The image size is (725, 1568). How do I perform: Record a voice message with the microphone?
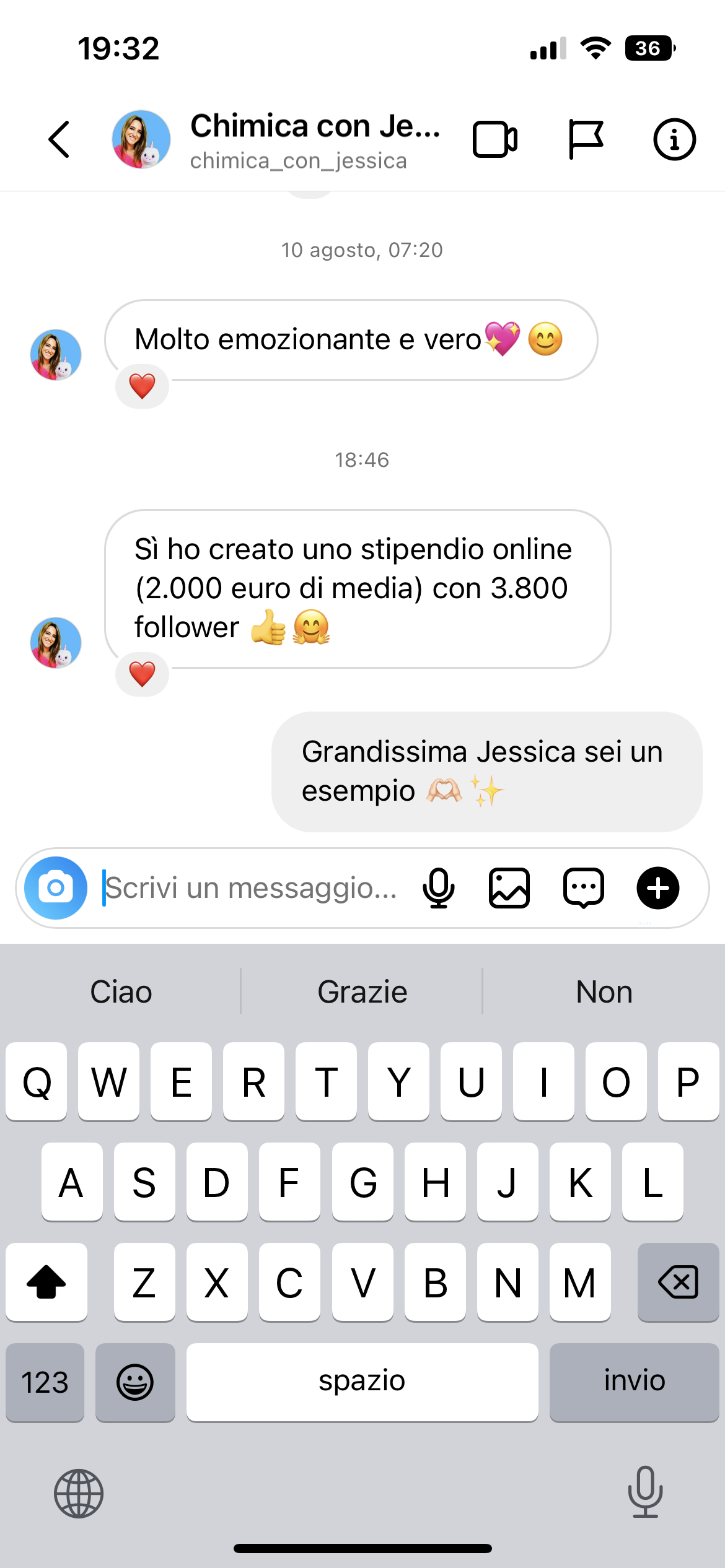[x=438, y=888]
